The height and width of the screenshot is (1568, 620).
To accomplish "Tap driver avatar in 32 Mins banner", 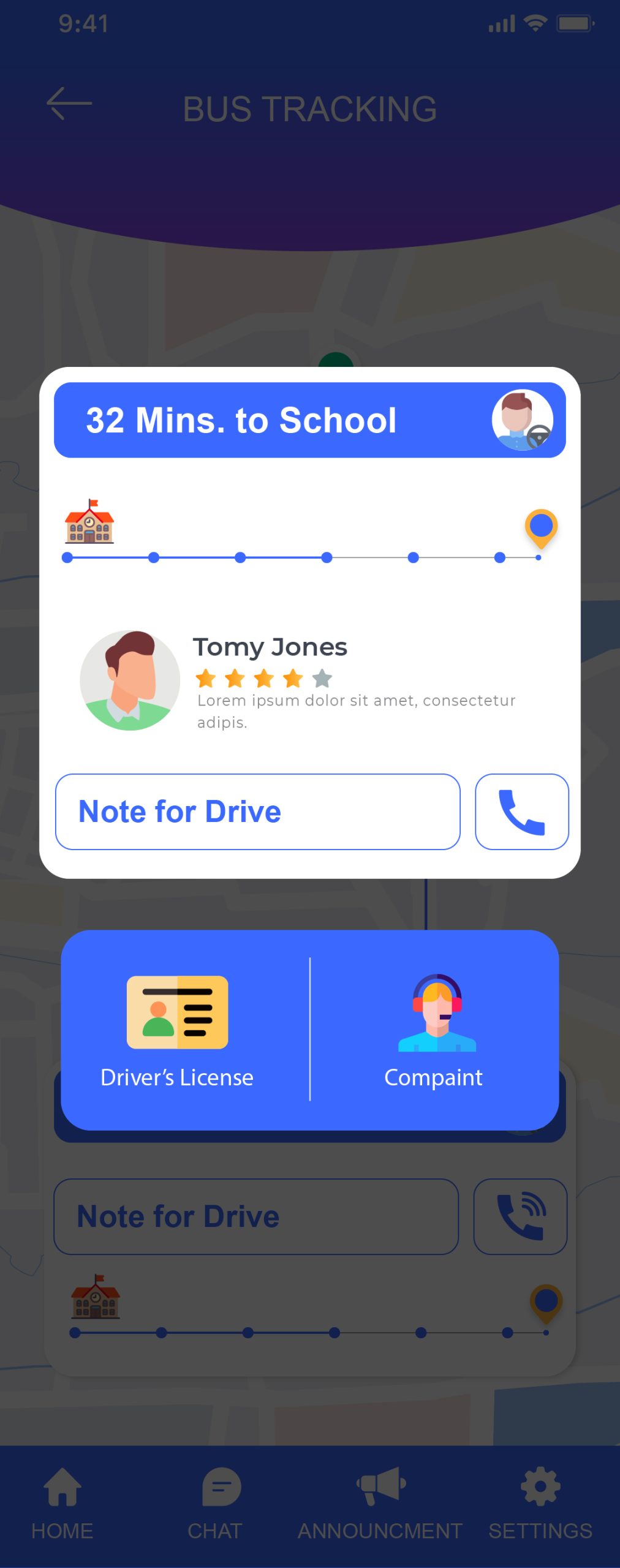I will click(522, 420).
